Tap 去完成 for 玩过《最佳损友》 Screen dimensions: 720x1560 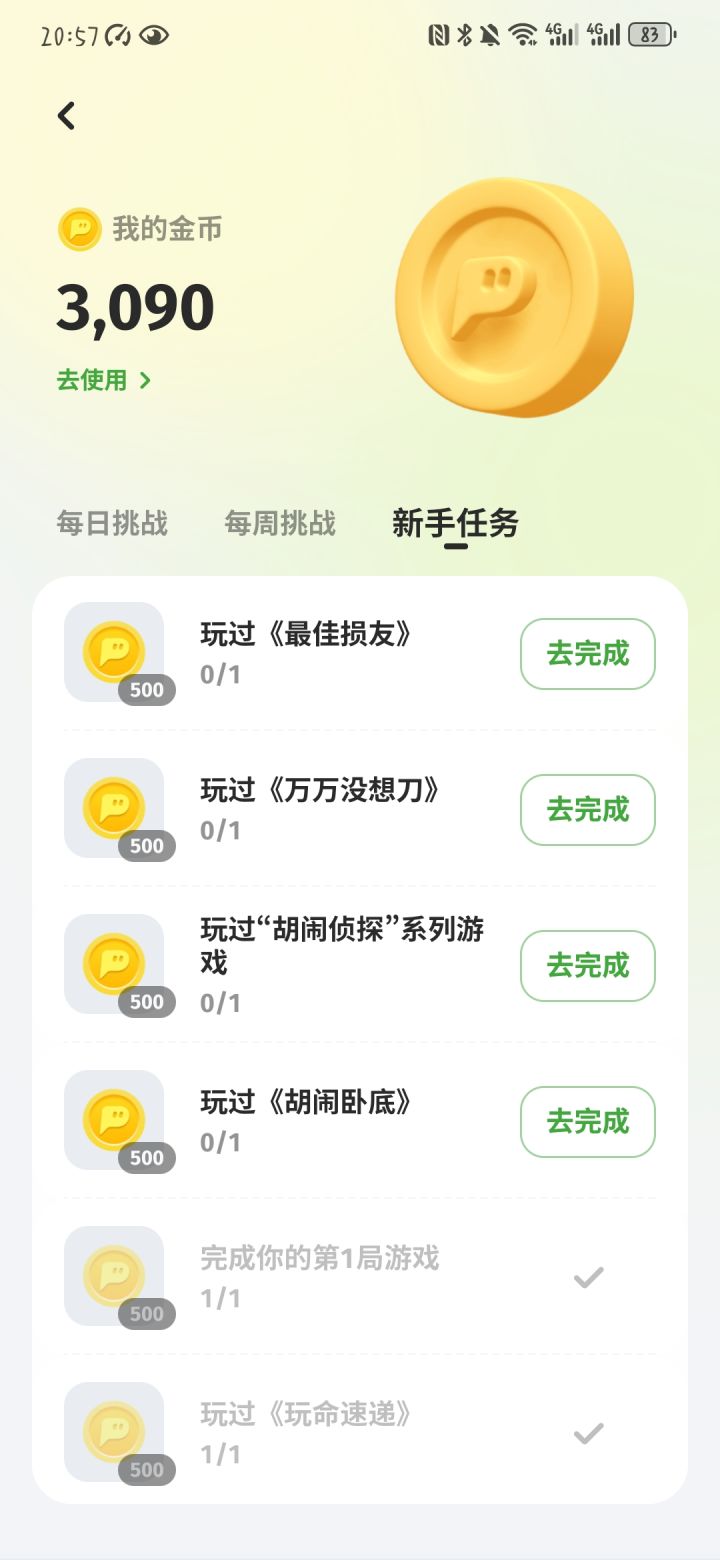(x=587, y=654)
